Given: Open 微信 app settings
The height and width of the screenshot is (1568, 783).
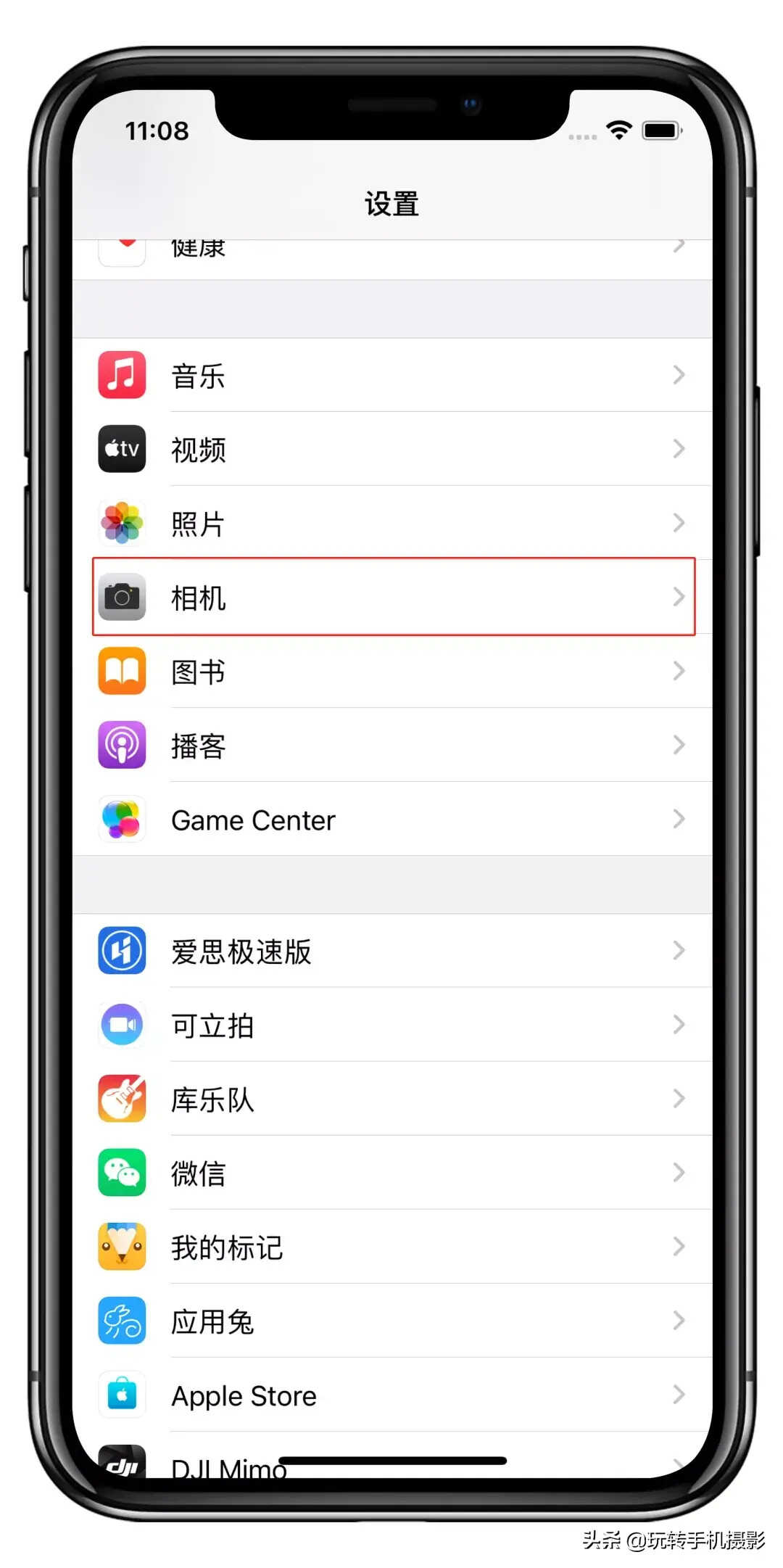Looking at the screenshot, I should coord(392,1173).
